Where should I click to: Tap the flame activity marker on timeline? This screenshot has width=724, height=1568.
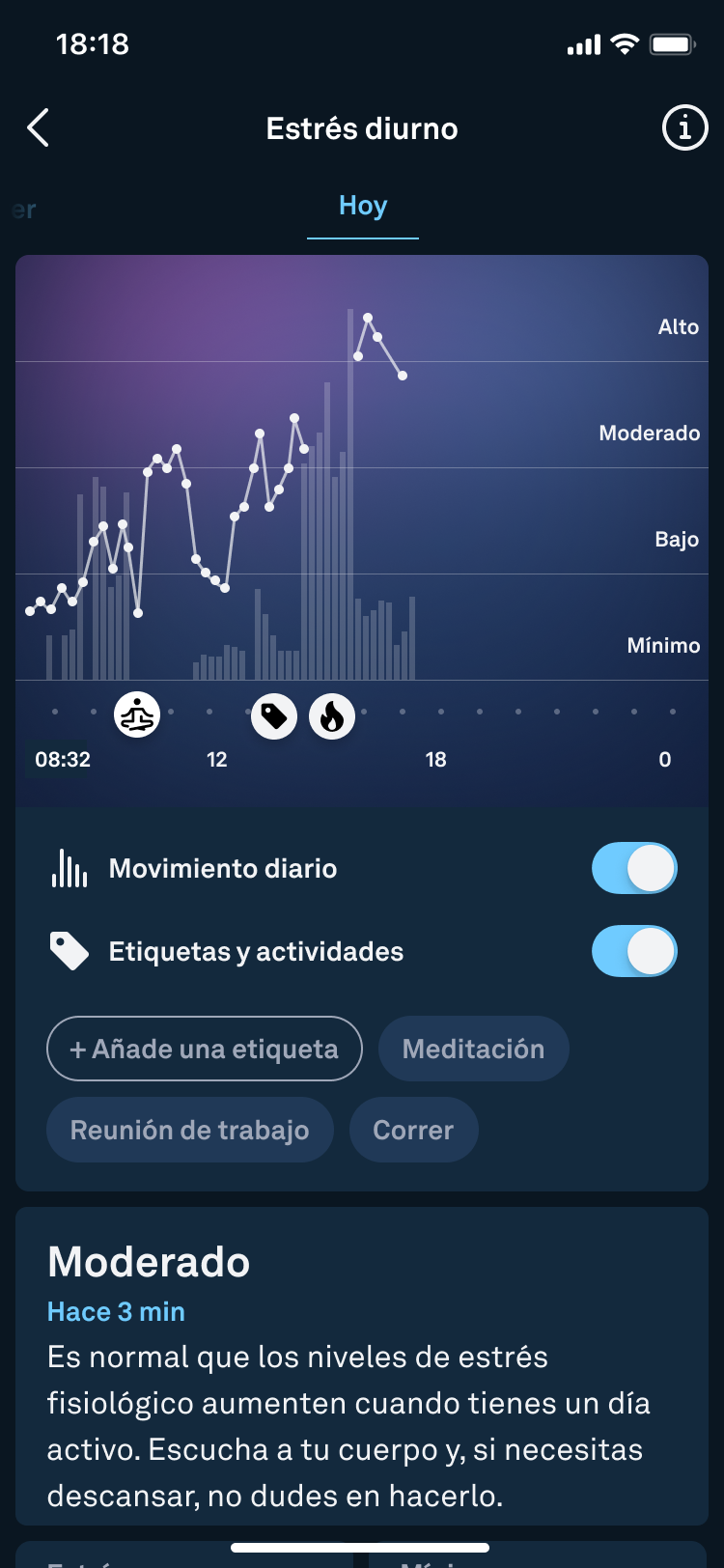[332, 716]
